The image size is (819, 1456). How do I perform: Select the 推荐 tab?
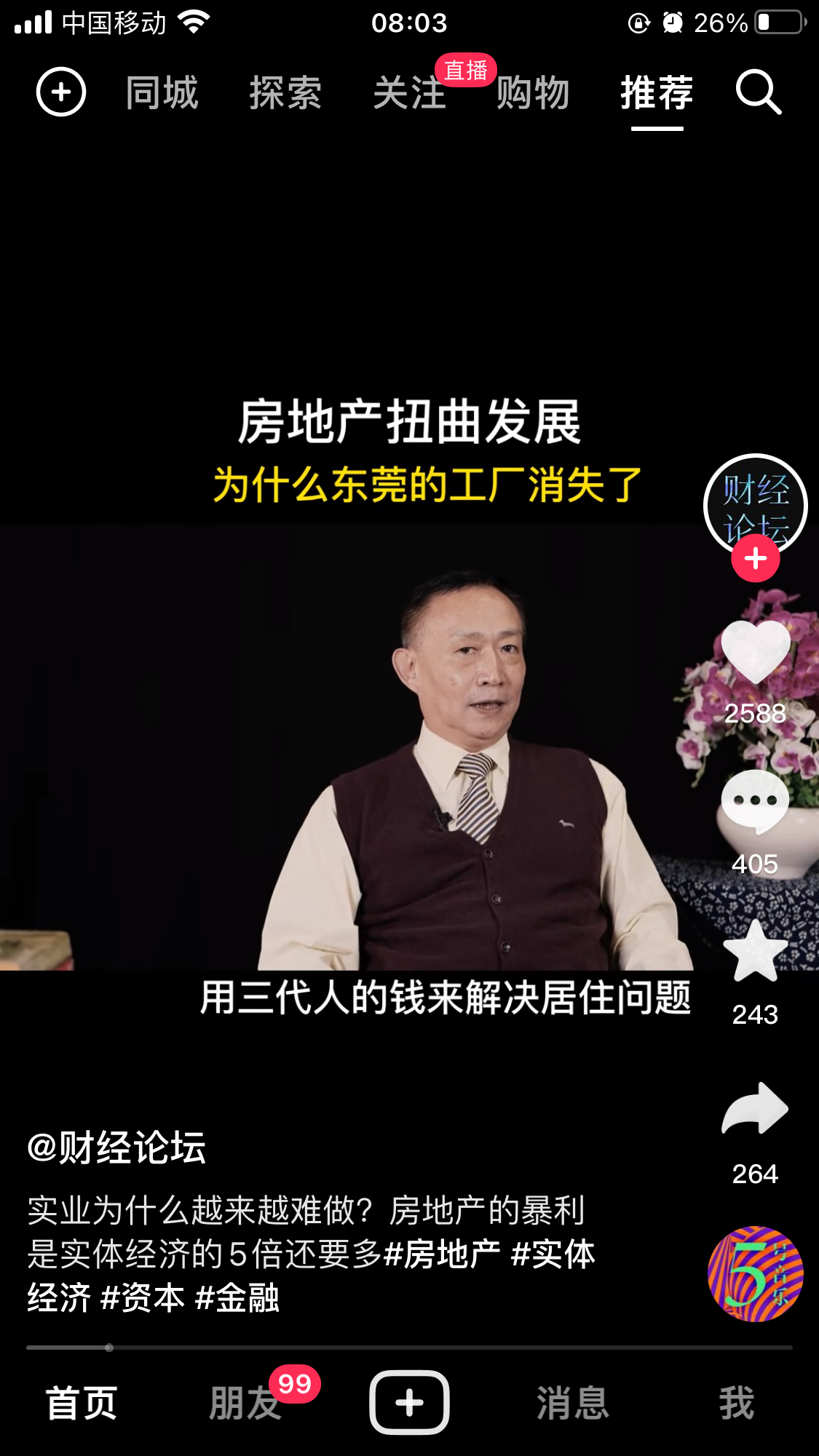pyautogui.click(x=657, y=93)
